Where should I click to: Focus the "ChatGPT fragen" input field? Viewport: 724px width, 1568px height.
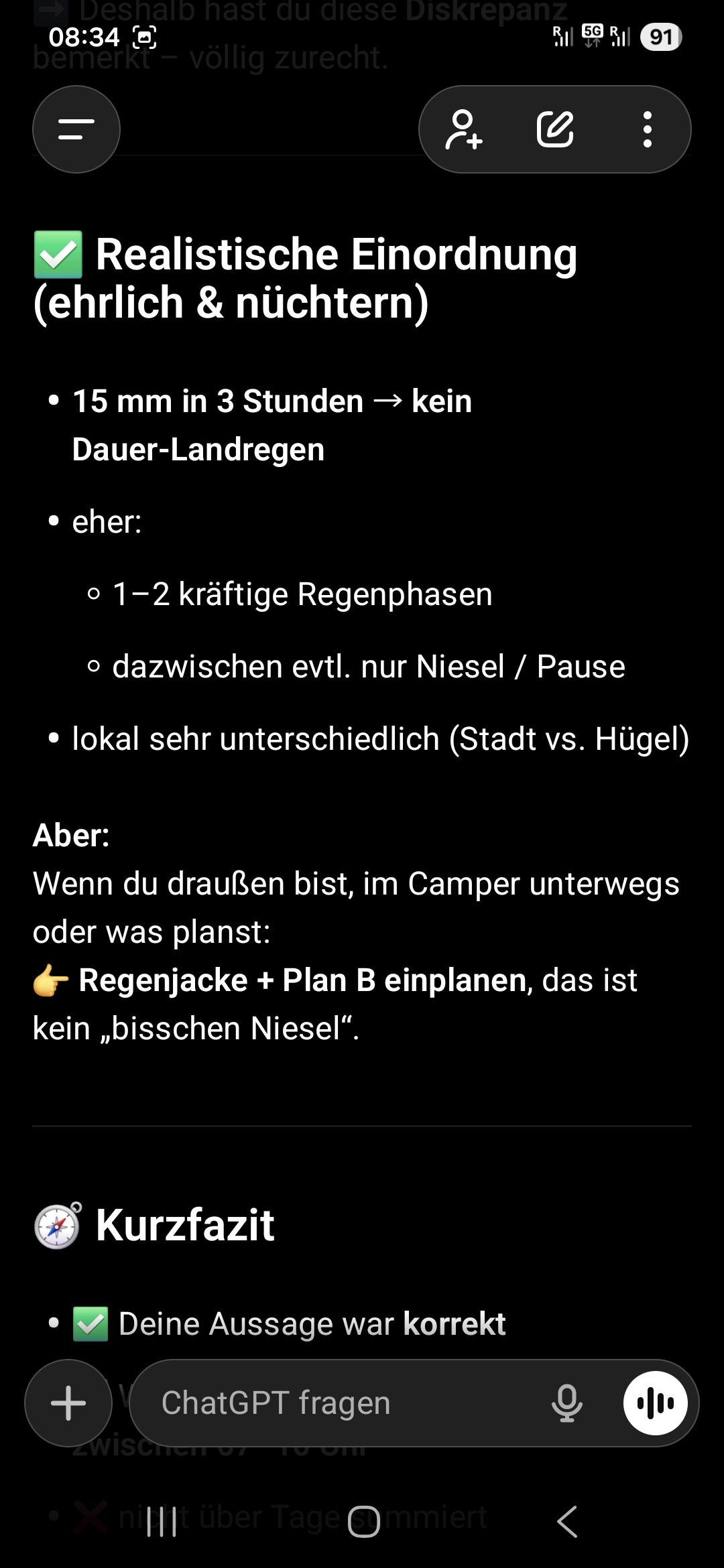coord(335,1402)
